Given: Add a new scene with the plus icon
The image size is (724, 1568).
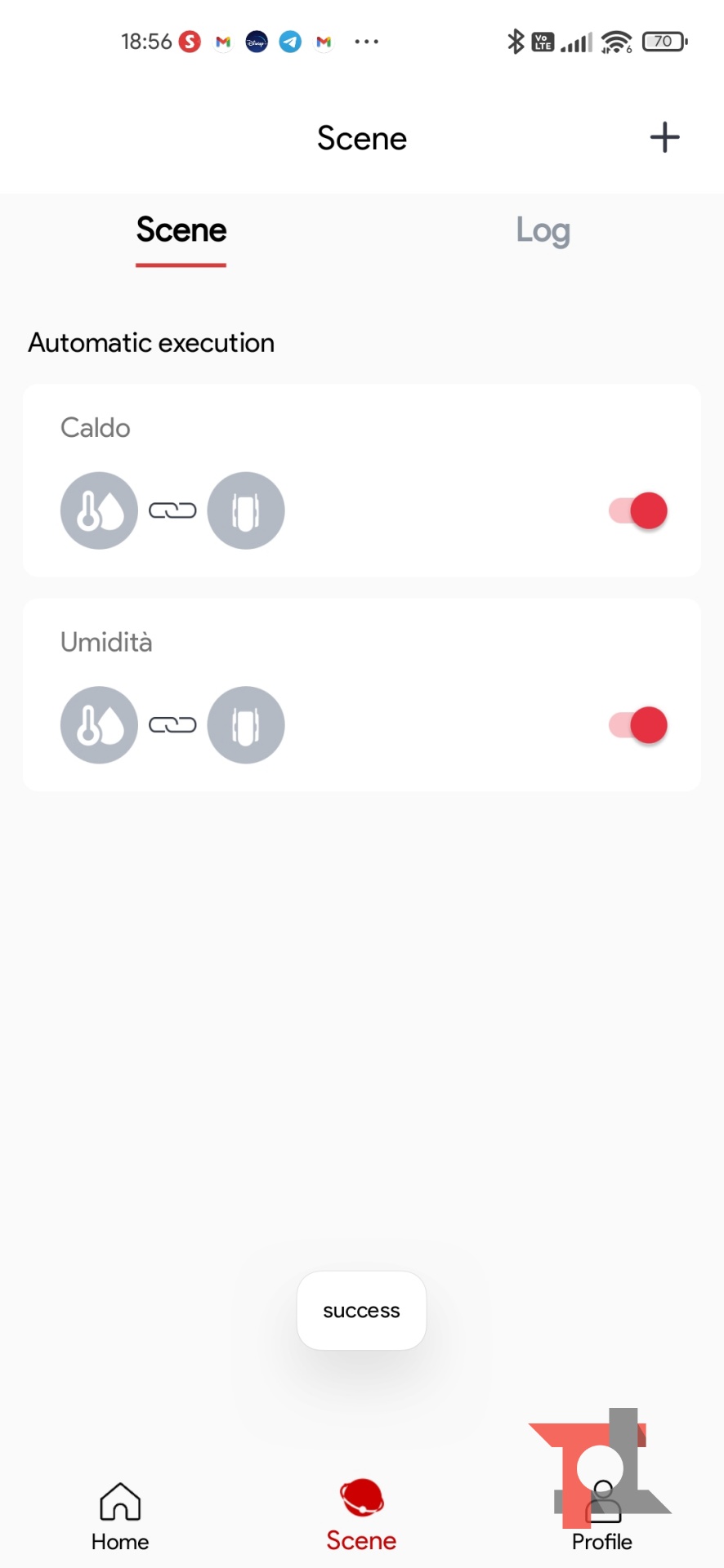Looking at the screenshot, I should point(664,137).
